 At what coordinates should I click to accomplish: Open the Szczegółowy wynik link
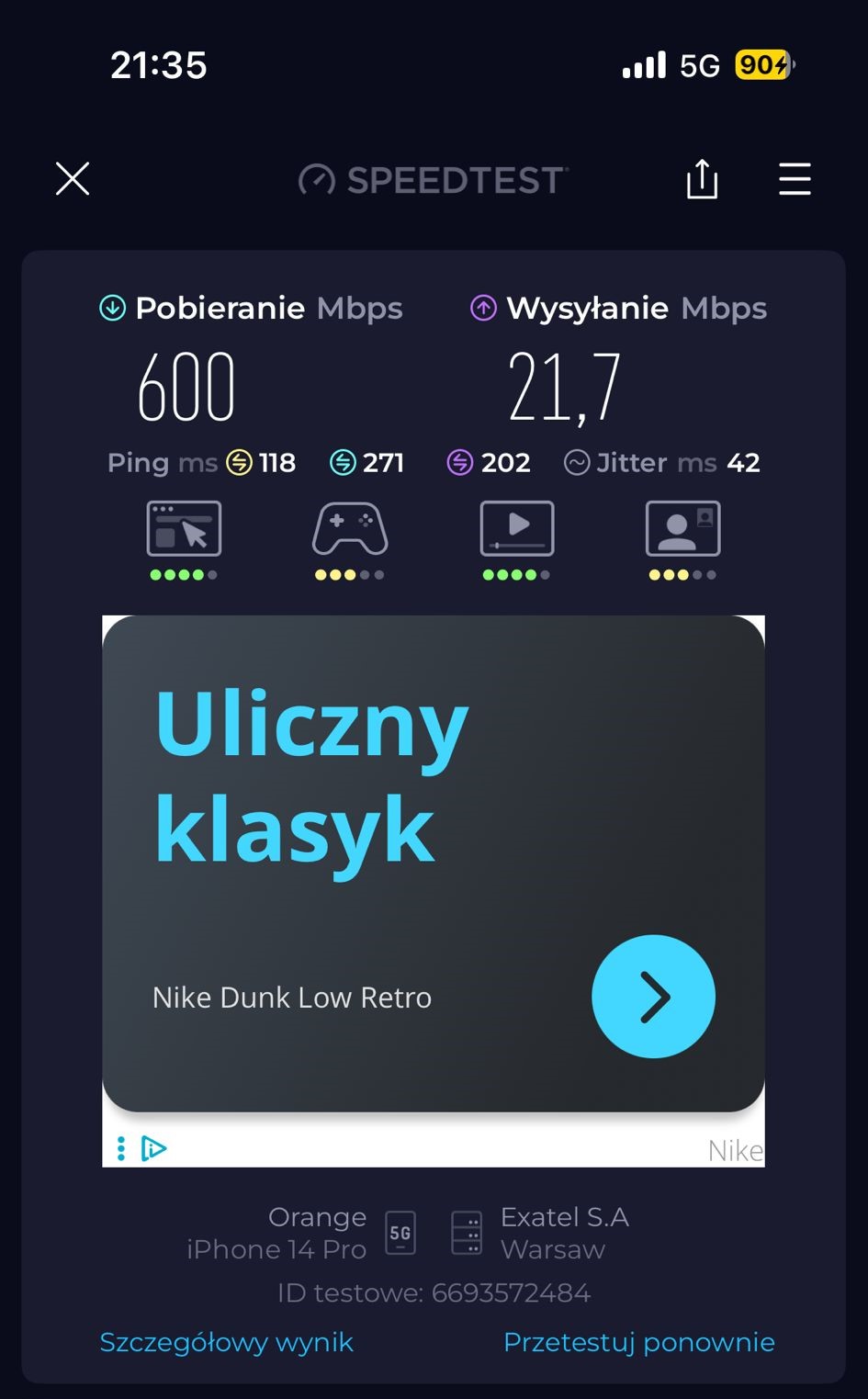point(226,1342)
